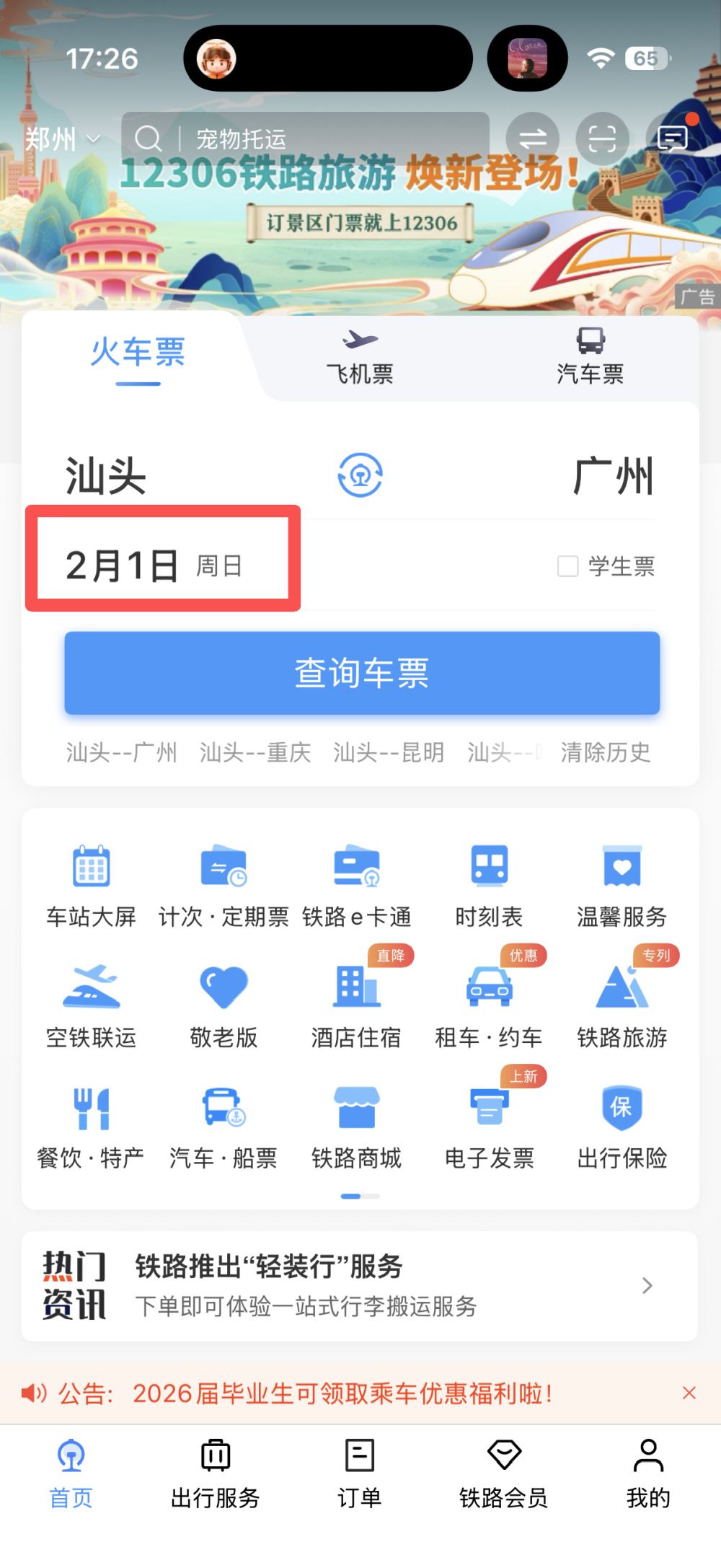Click 清除历史 to clear search history

(605, 752)
